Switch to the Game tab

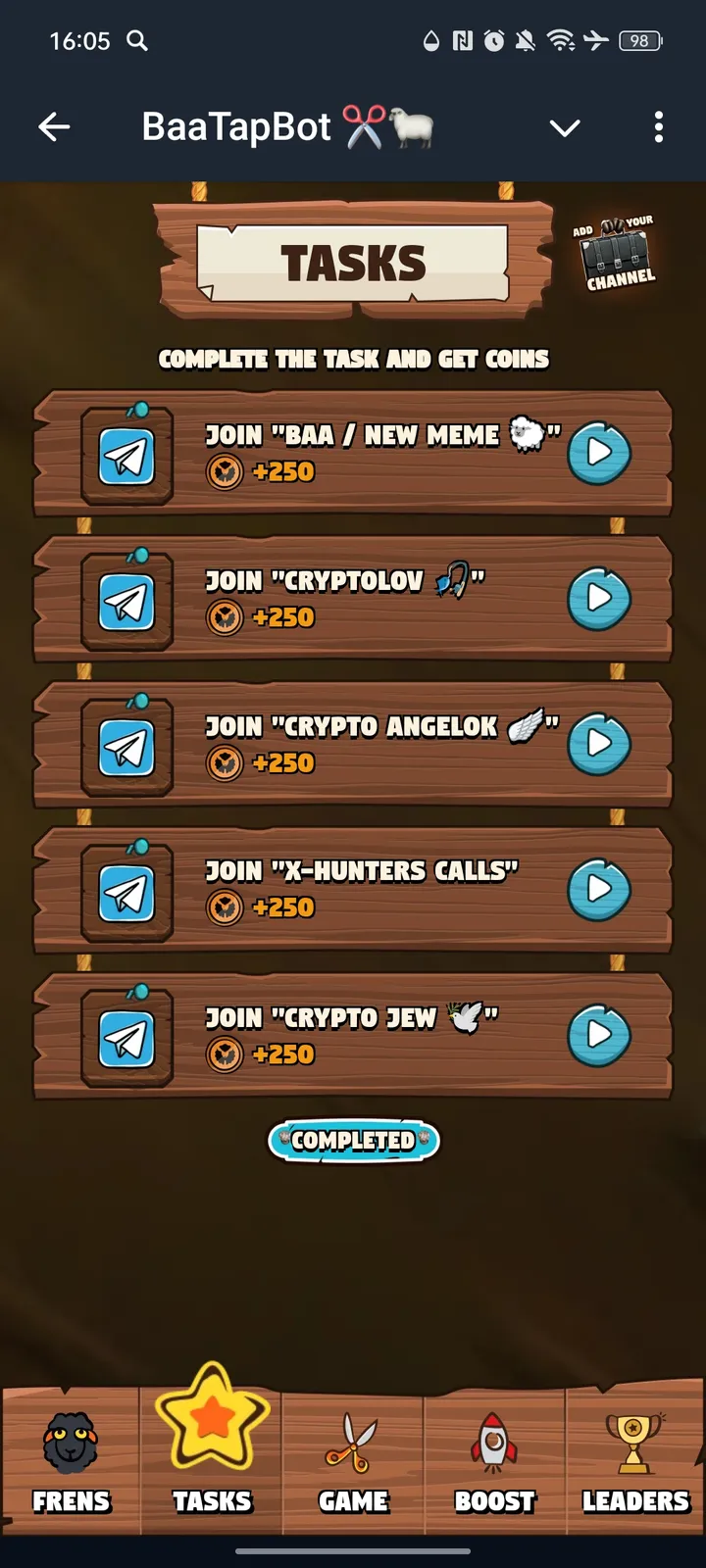[353, 1462]
